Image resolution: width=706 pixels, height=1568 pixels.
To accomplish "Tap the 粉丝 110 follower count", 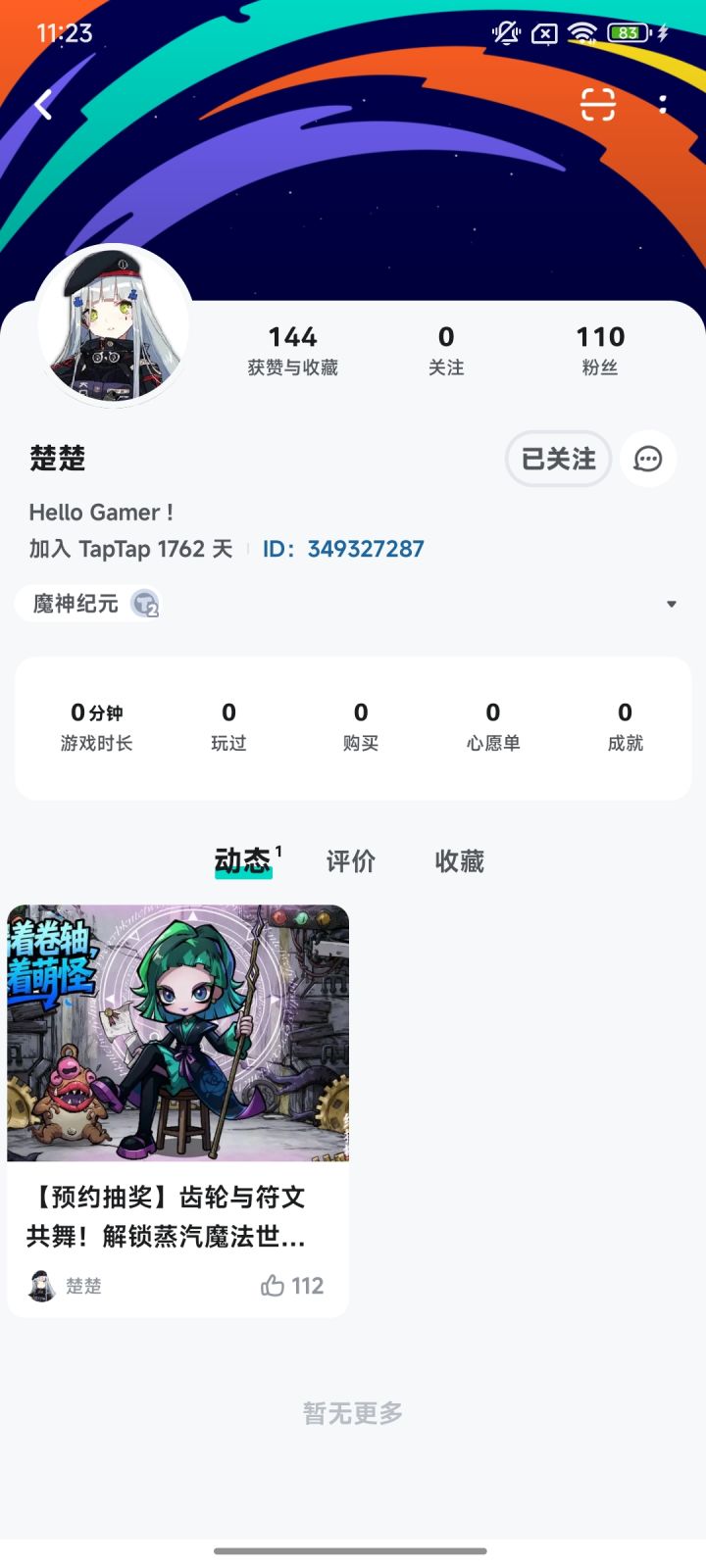I will (600, 350).
